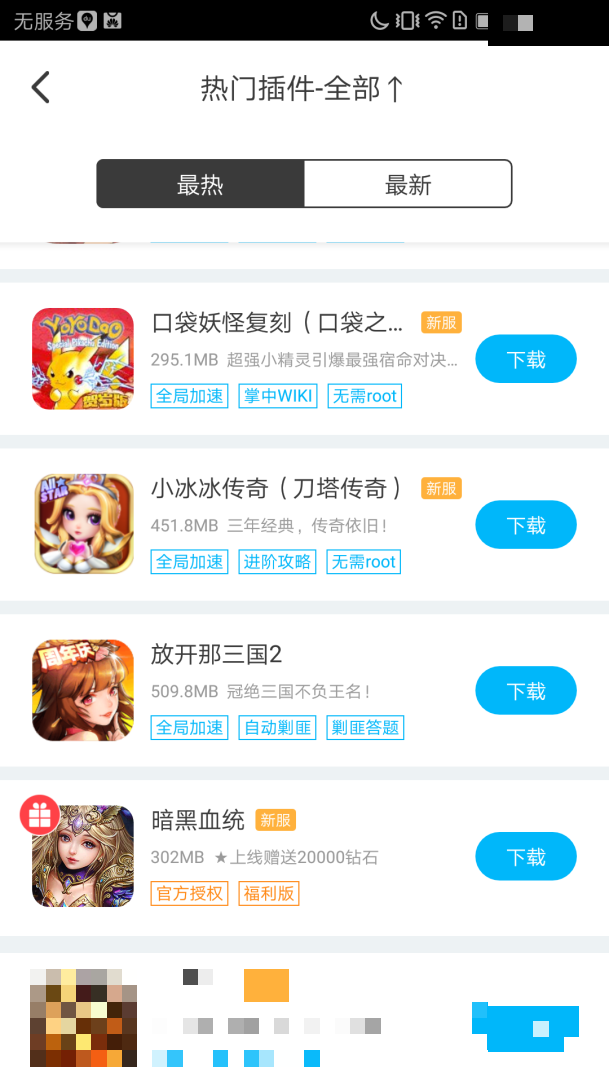Switch to the 最热 tab
Viewport: 609px width, 1083px height.
(200, 184)
